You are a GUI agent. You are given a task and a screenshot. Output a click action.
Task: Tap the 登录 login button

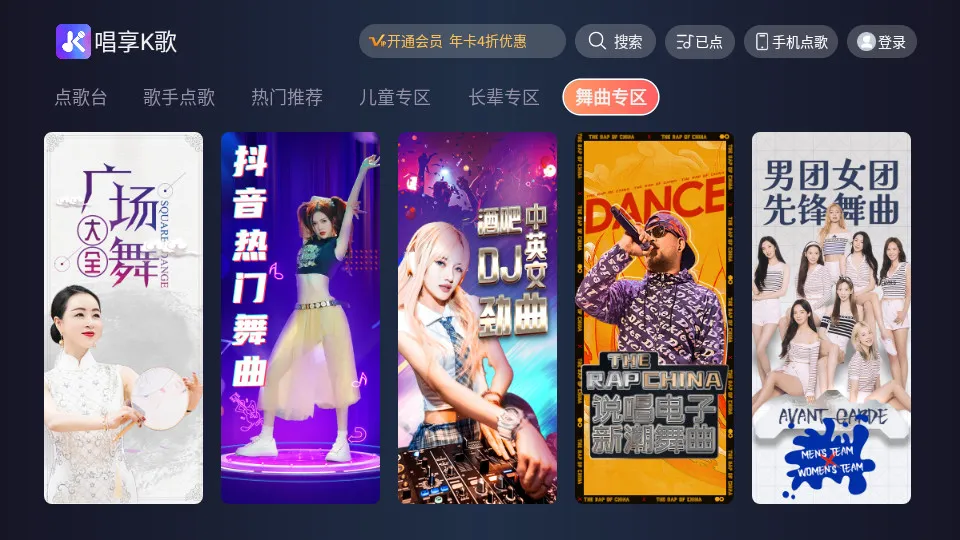881,41
